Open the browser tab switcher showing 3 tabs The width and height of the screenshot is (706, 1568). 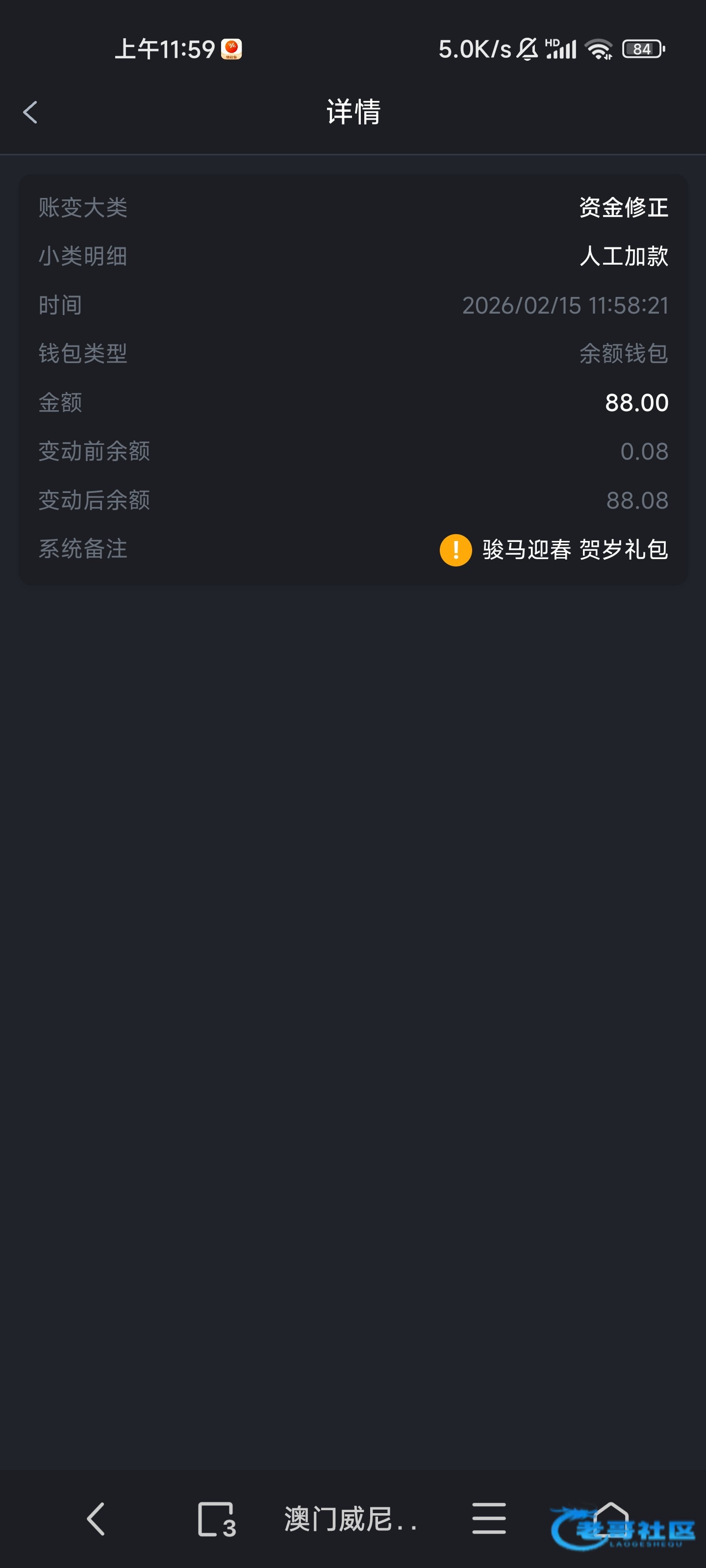click(216, 1519)
